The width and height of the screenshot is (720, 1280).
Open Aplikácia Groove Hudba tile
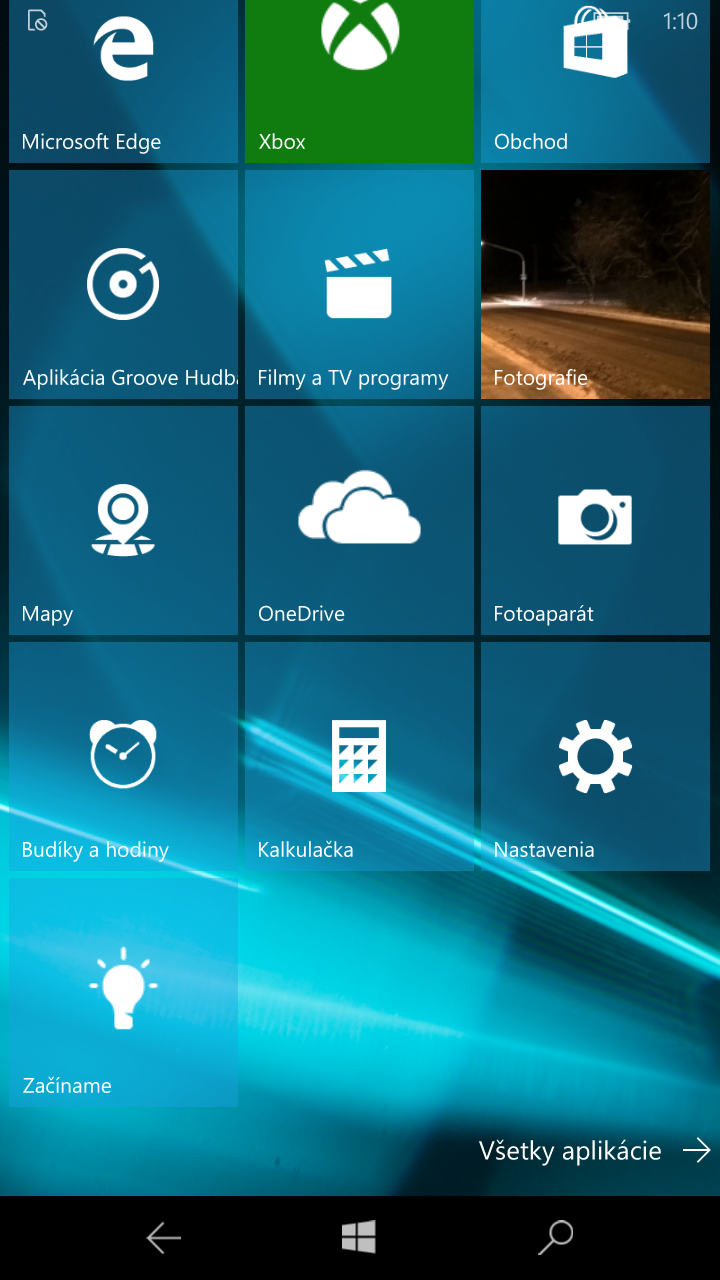click(x=124, y=285)
